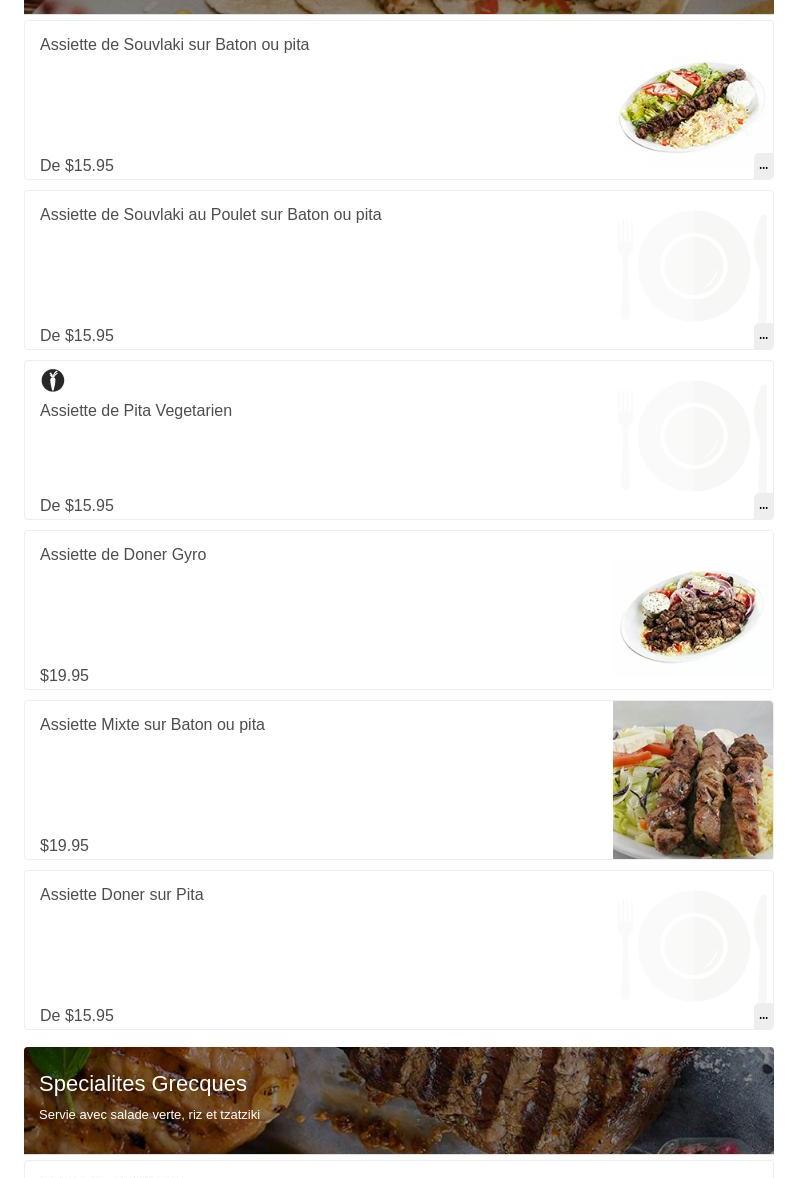Expand options for Assiette de Souvlaki sur Baton
The image size is (785, 1178).
point(763,166)
